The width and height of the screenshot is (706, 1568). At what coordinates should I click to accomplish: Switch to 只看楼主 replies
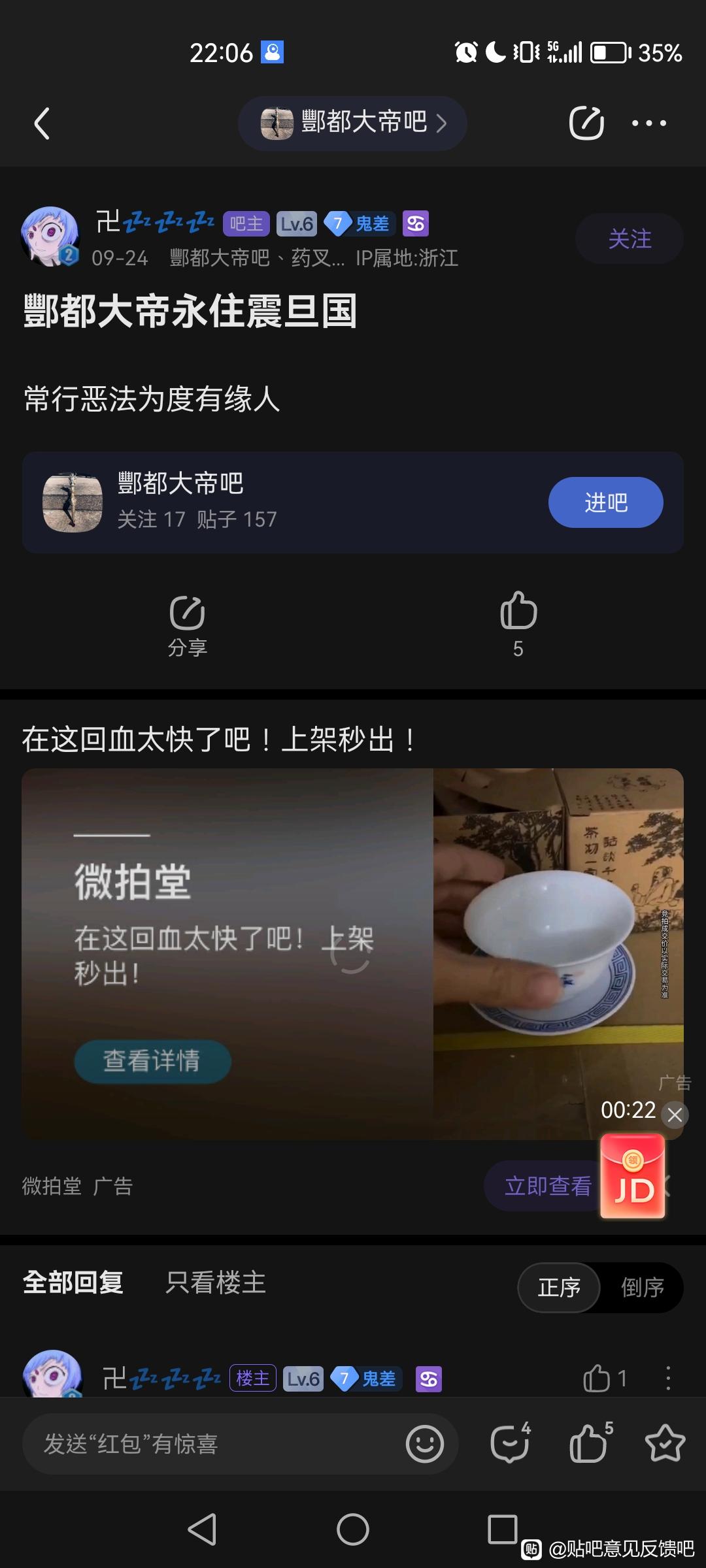click(x=216, y=1282)
